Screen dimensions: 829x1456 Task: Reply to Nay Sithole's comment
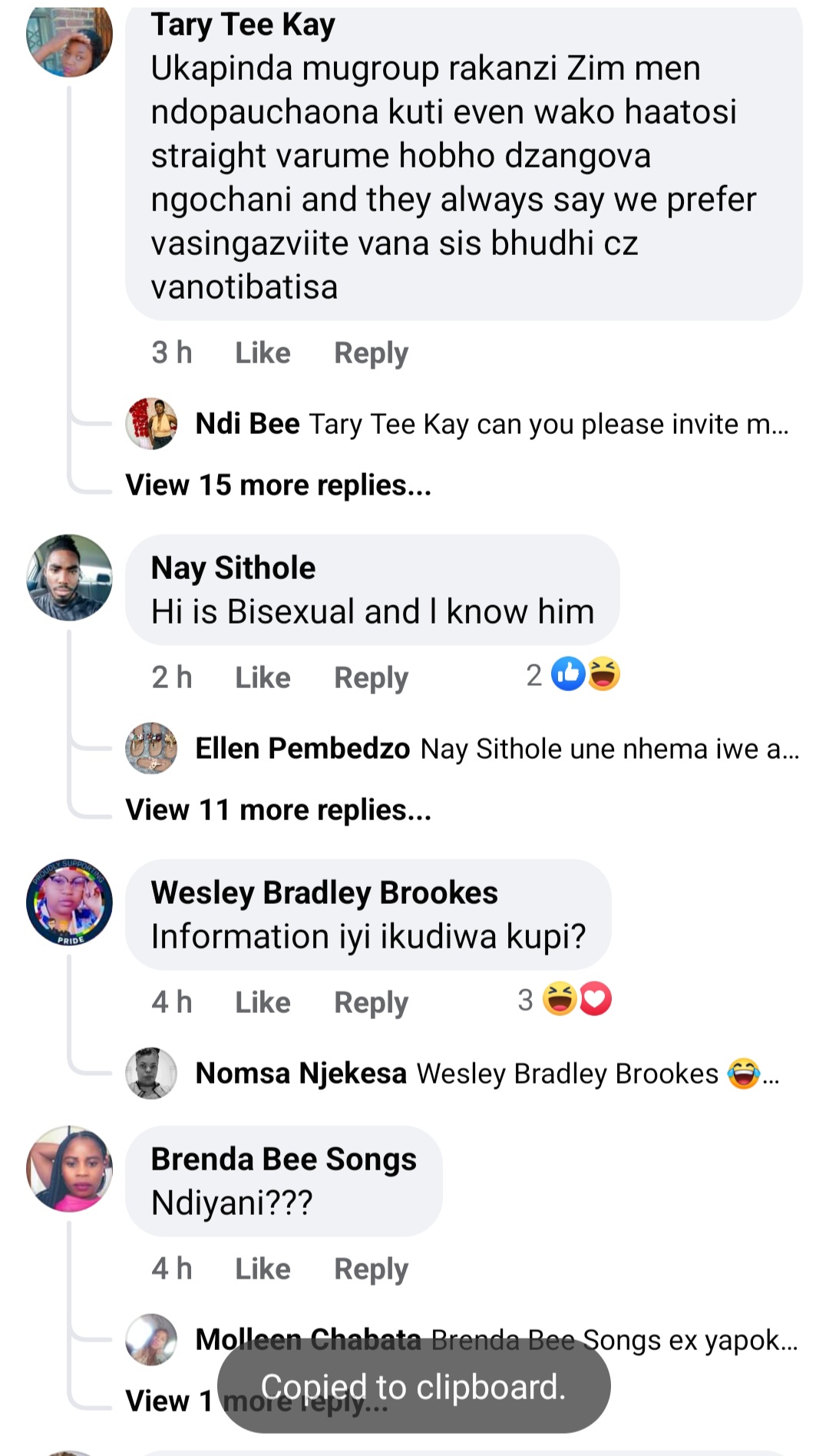tap(371, 678)
